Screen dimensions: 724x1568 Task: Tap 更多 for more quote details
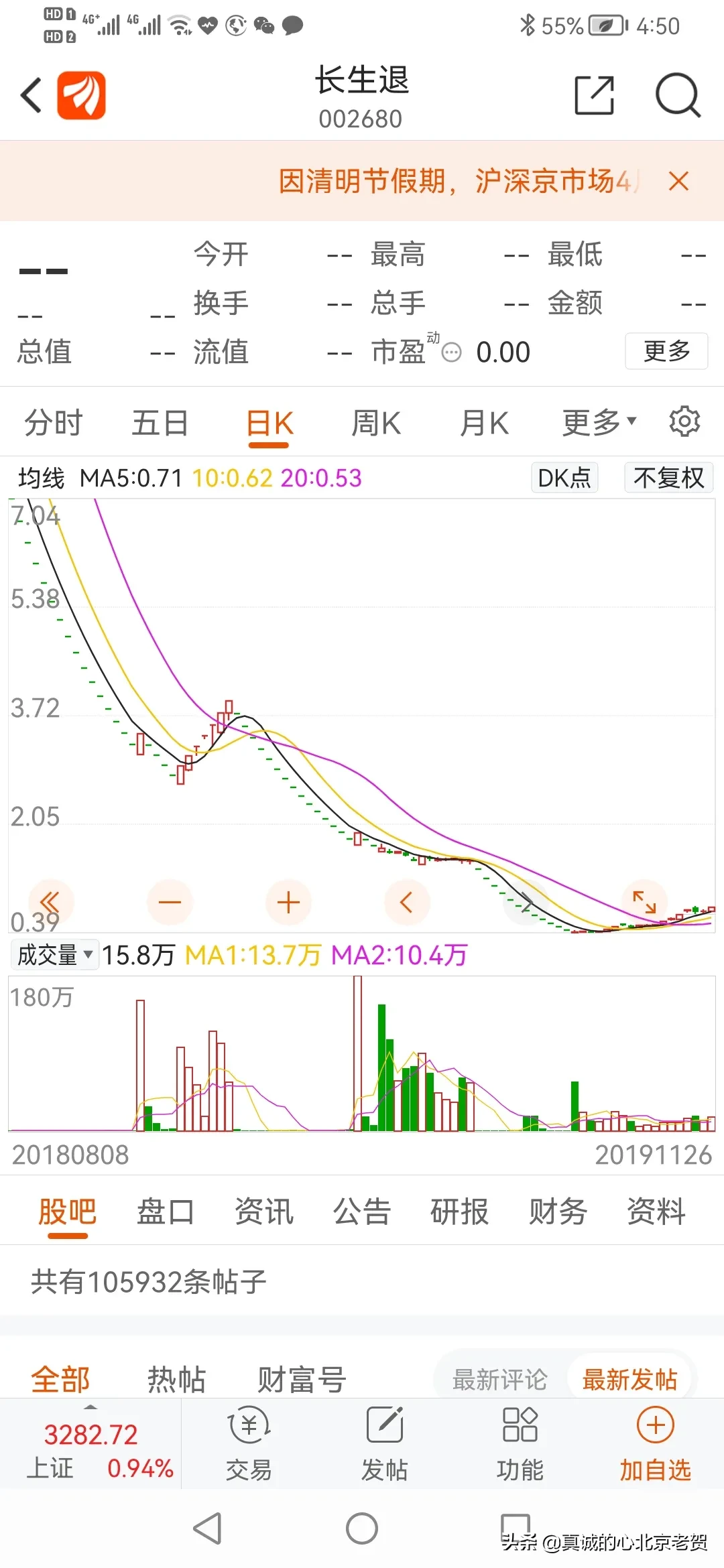coord(666,350)
